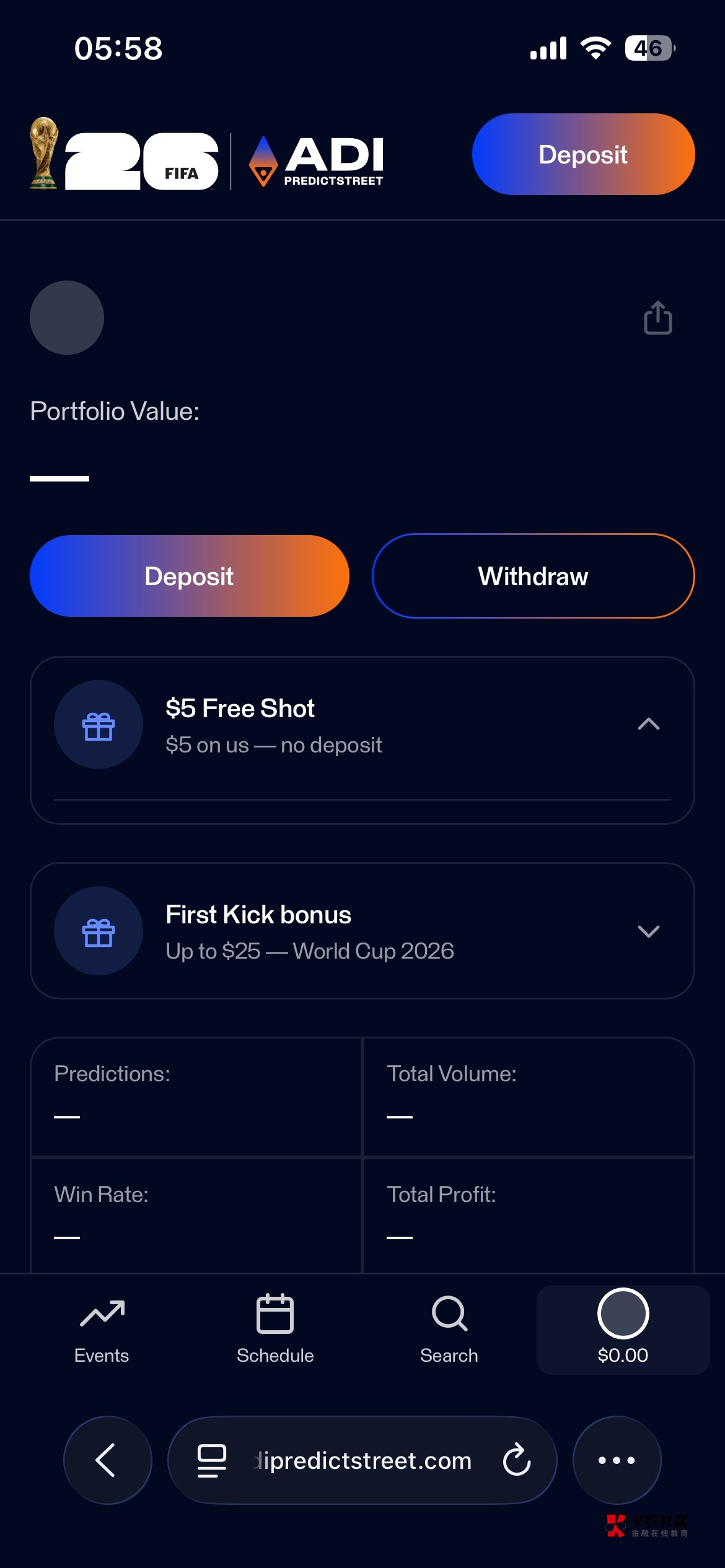Tap the Deposit button in the header
This screenshot has height=1568, width=725.
pyautogui.click(x=583, y=154)
